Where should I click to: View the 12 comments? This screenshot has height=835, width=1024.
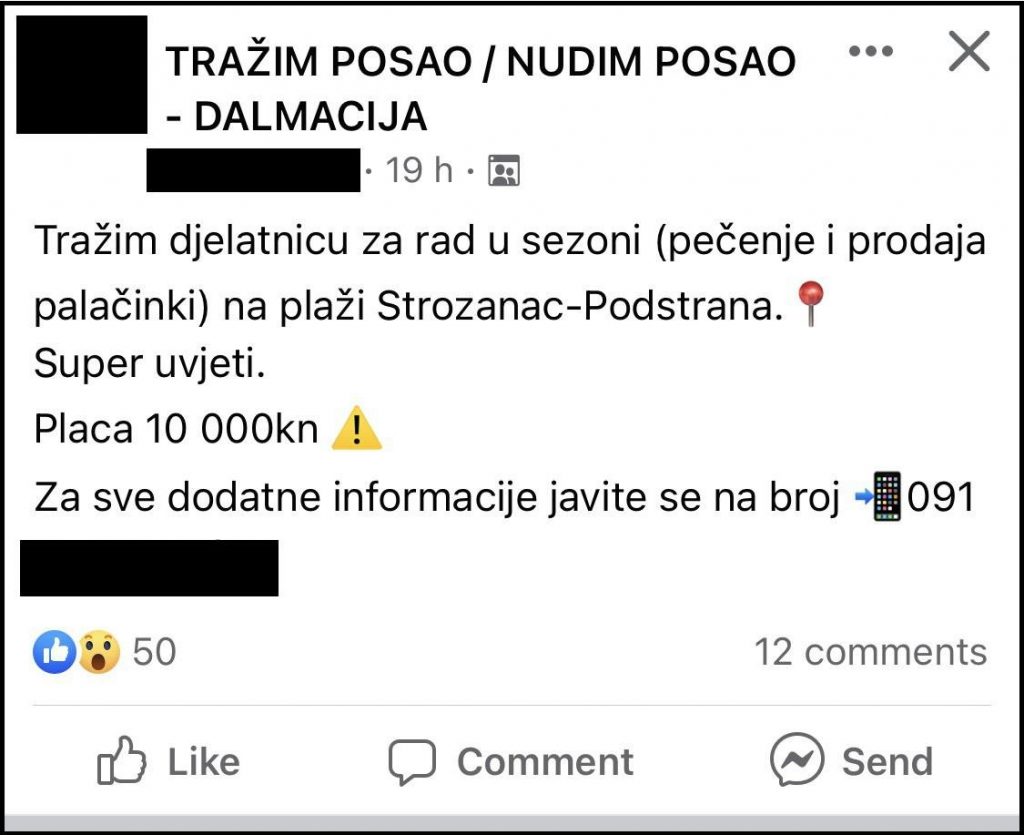coord(870,652)
